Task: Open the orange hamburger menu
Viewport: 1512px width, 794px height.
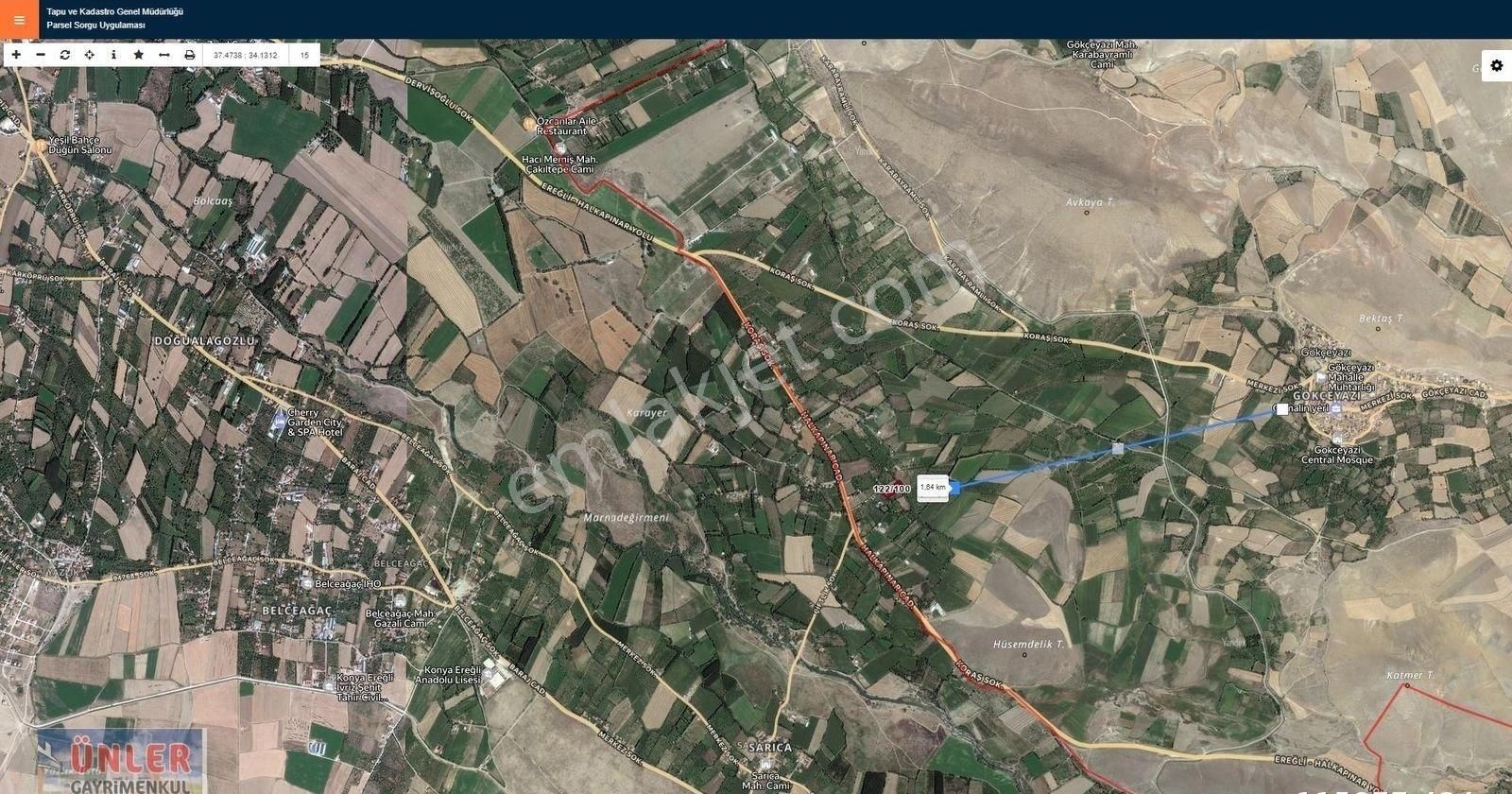Action: (19, 20)
